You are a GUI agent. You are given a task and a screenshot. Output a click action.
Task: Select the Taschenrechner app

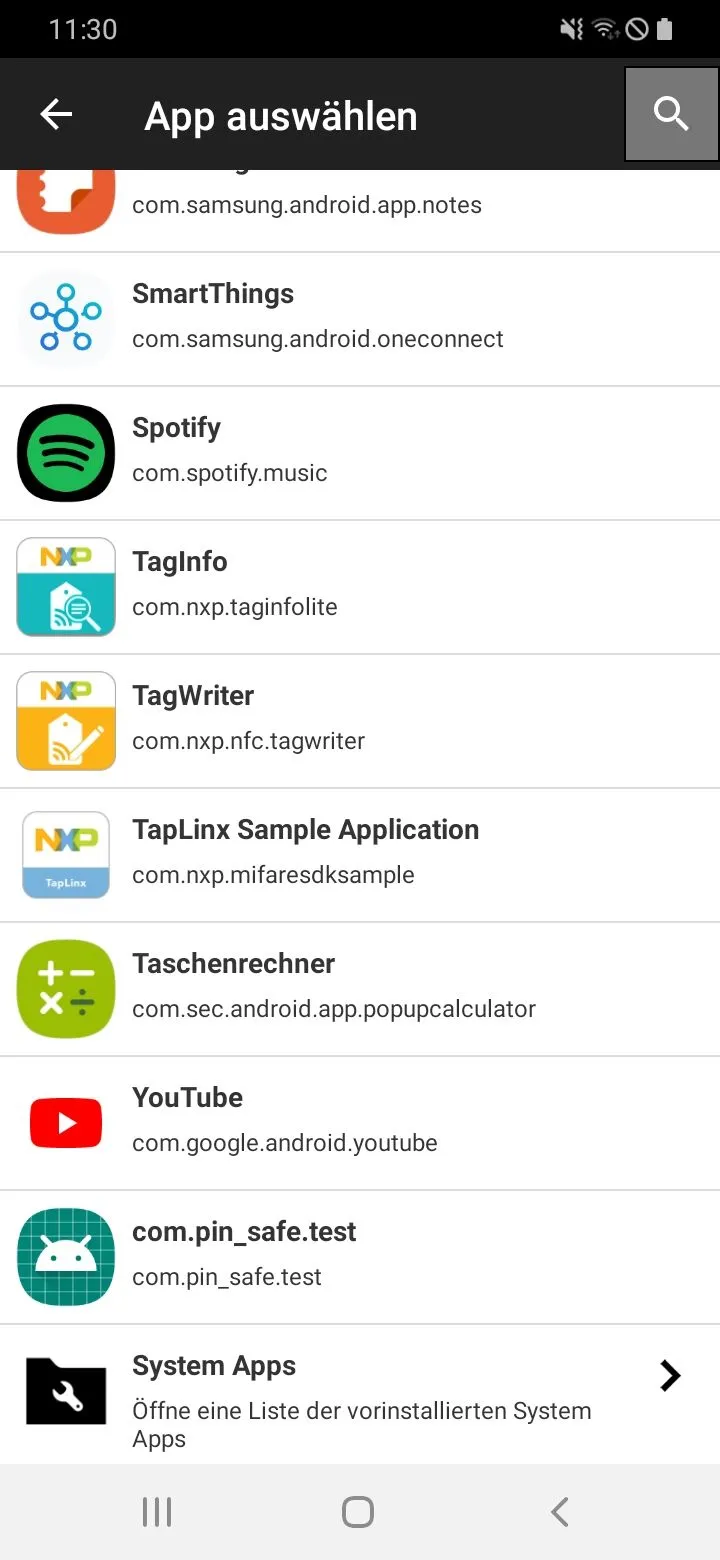pos(360,989)
